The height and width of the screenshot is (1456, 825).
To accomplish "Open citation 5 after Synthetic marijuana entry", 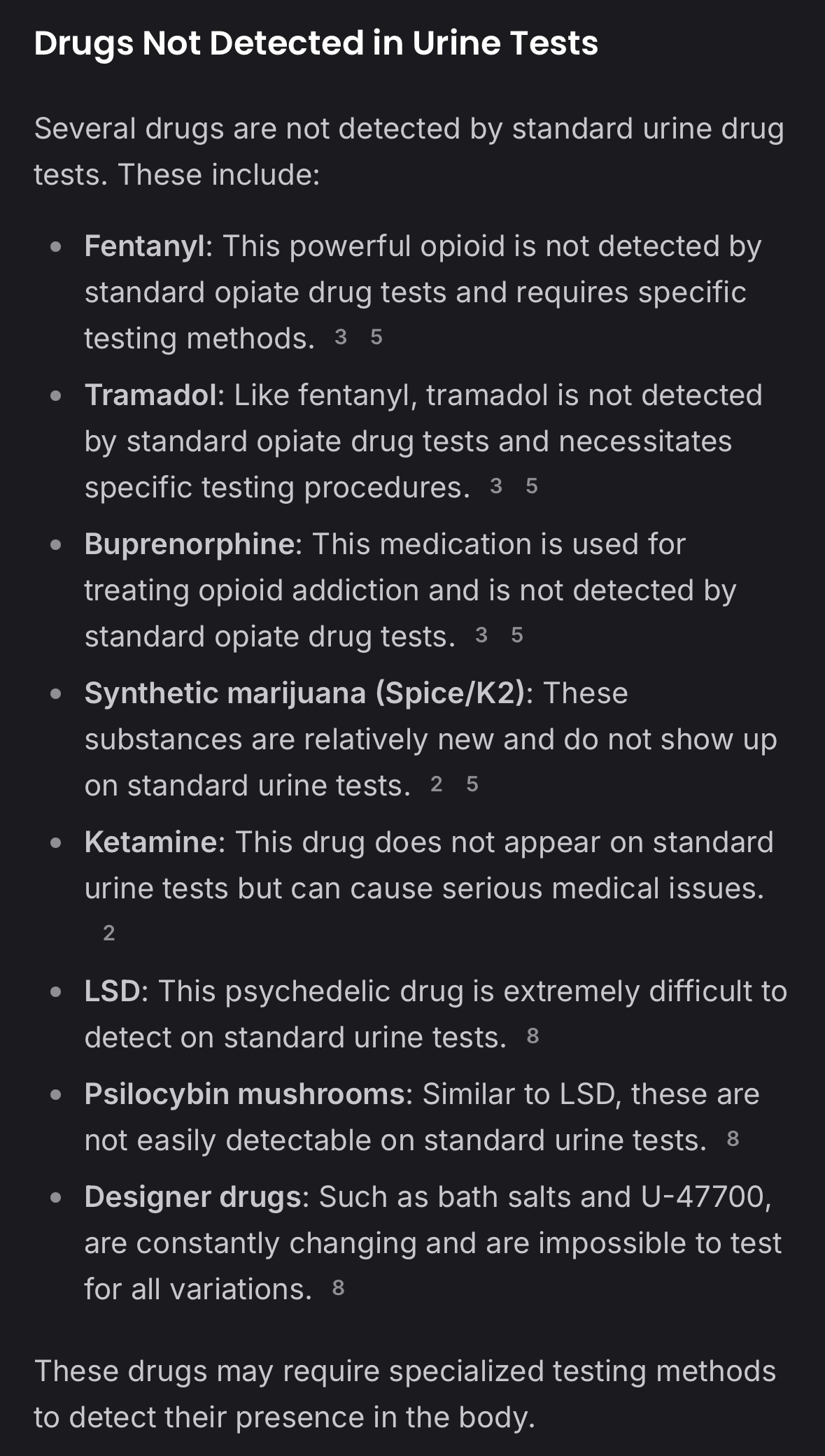I will coord(472,784).
